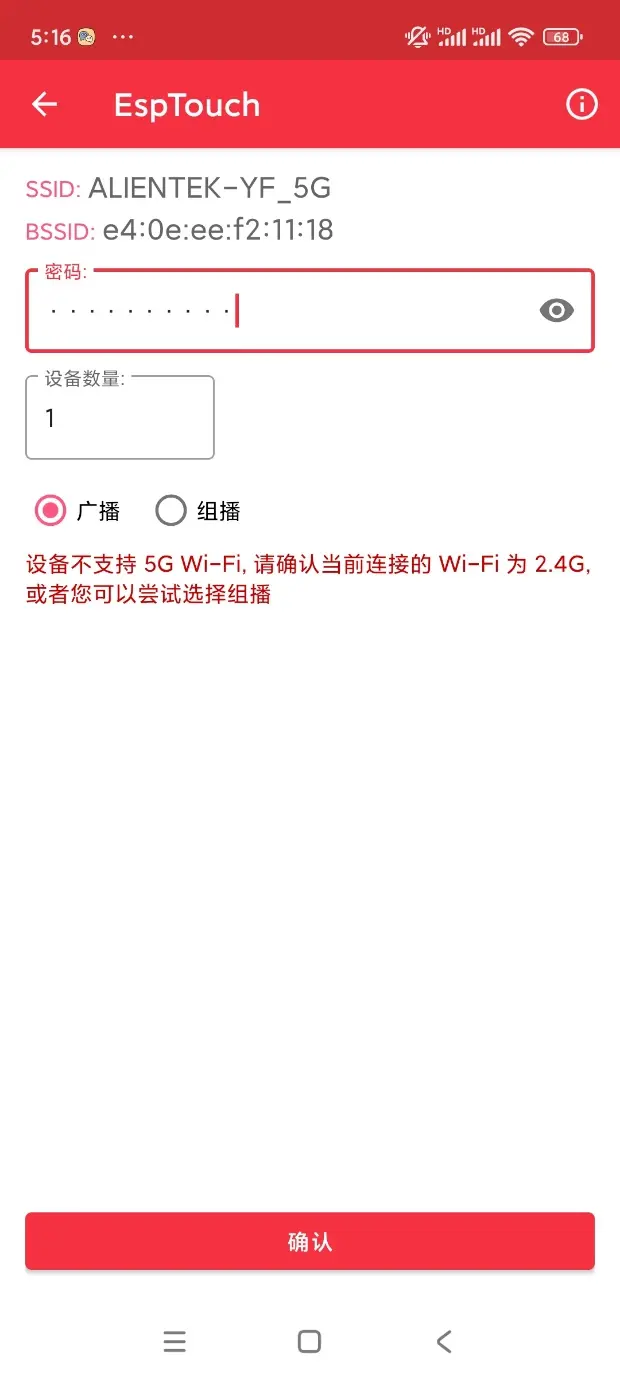This screenshot has width=620, height=1379.
Task: Select the 组播 multicast option
Action: (171, 511)
